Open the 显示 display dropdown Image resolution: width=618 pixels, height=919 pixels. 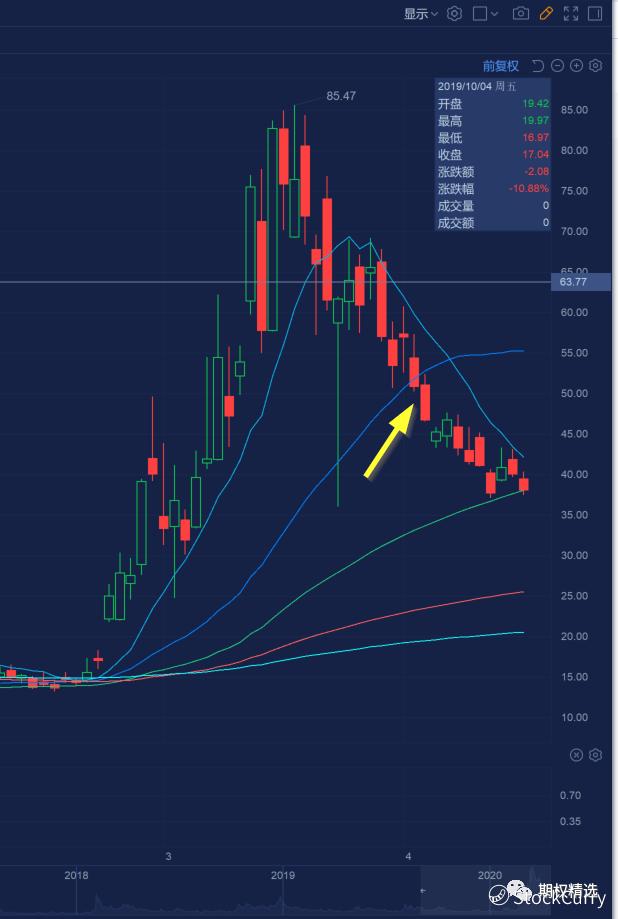[x=420, y=14]
